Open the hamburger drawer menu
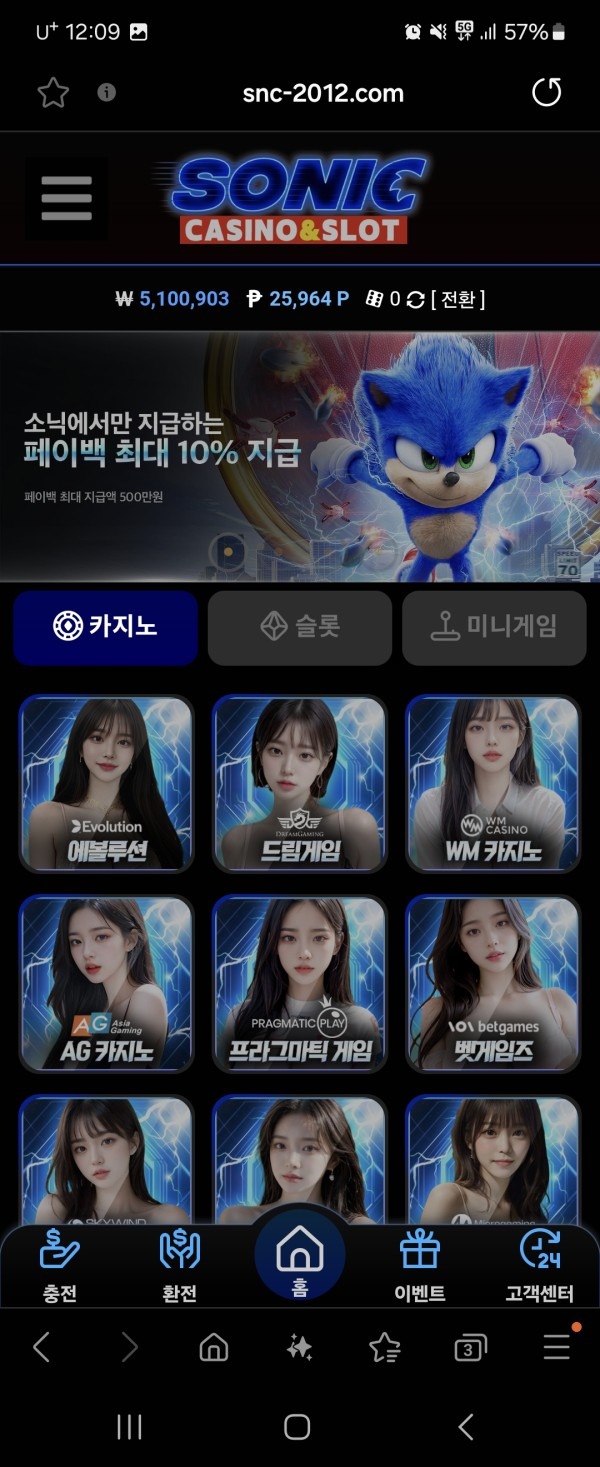The width and height of the screenshot is (600, 1467). click(66, 200)
